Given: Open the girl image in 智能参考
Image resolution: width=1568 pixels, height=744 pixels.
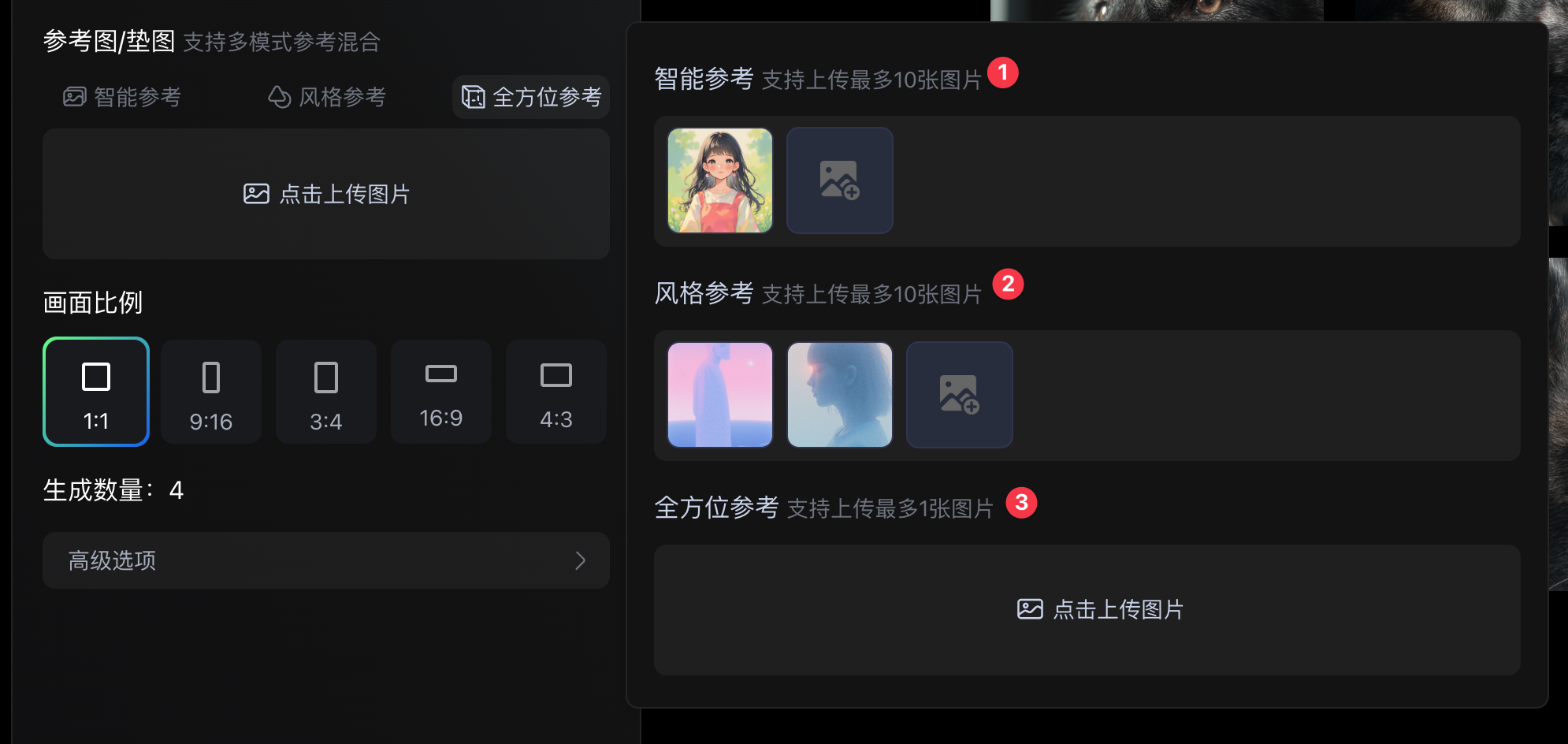Looking at the screenshot, I should coord(720,180).
